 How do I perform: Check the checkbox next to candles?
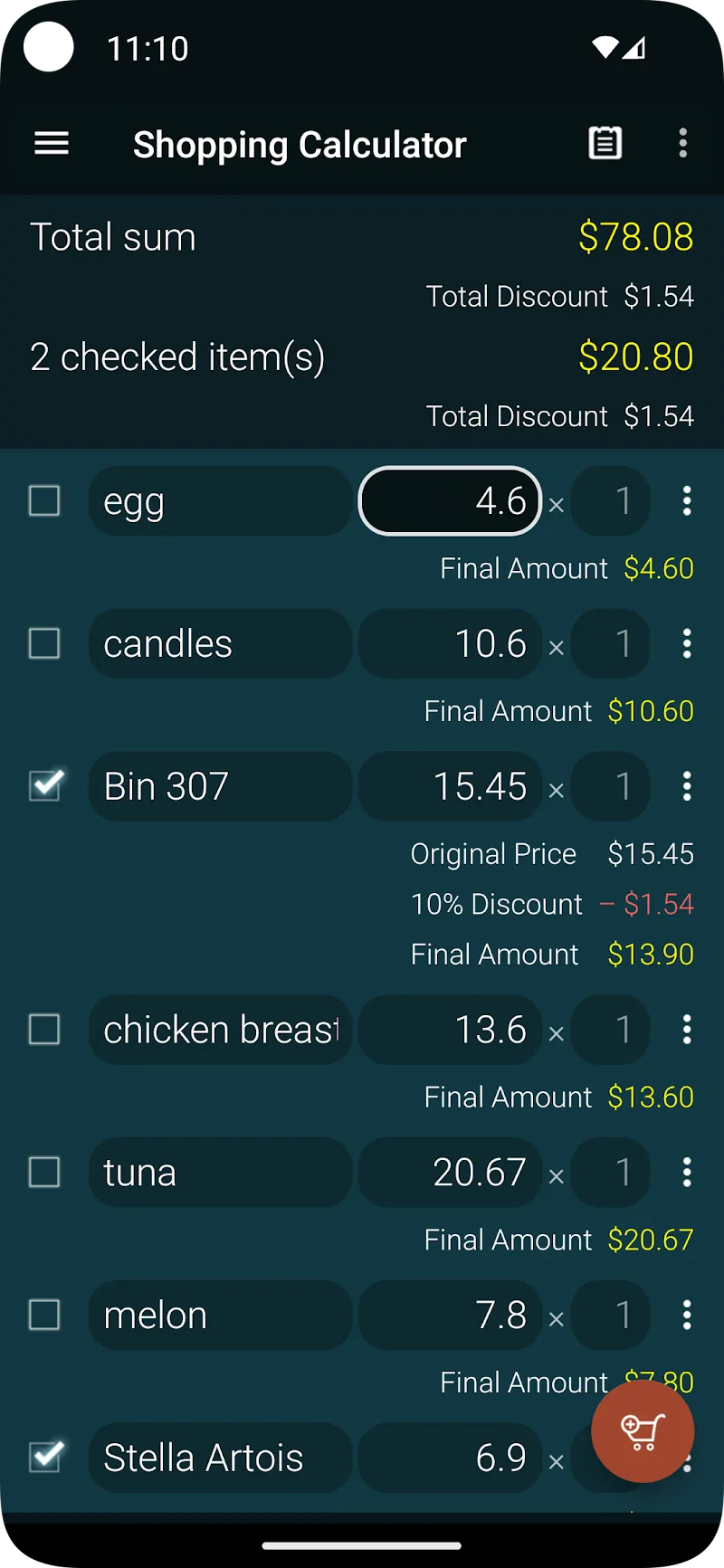coord(44,643)
